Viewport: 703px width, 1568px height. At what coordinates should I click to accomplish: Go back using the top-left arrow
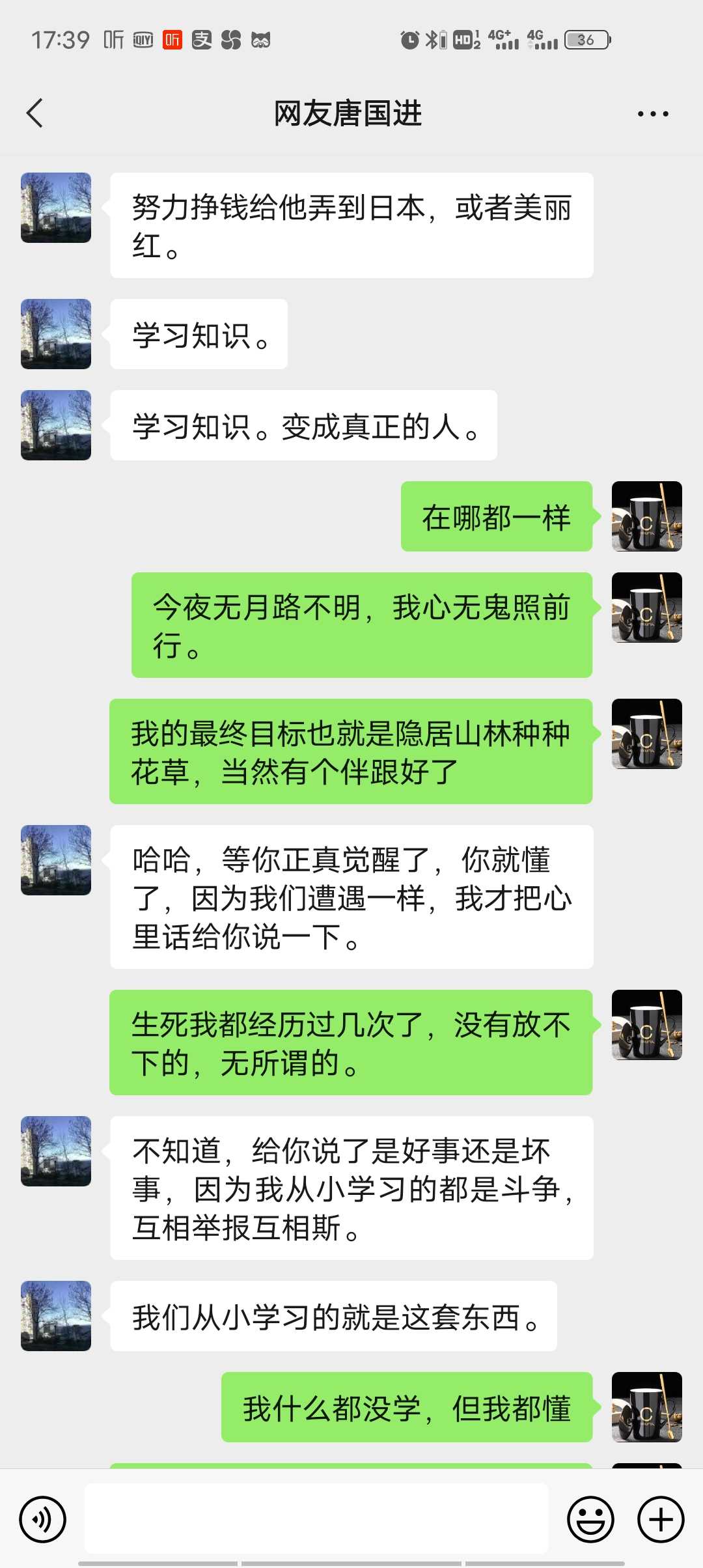point(34,113)
